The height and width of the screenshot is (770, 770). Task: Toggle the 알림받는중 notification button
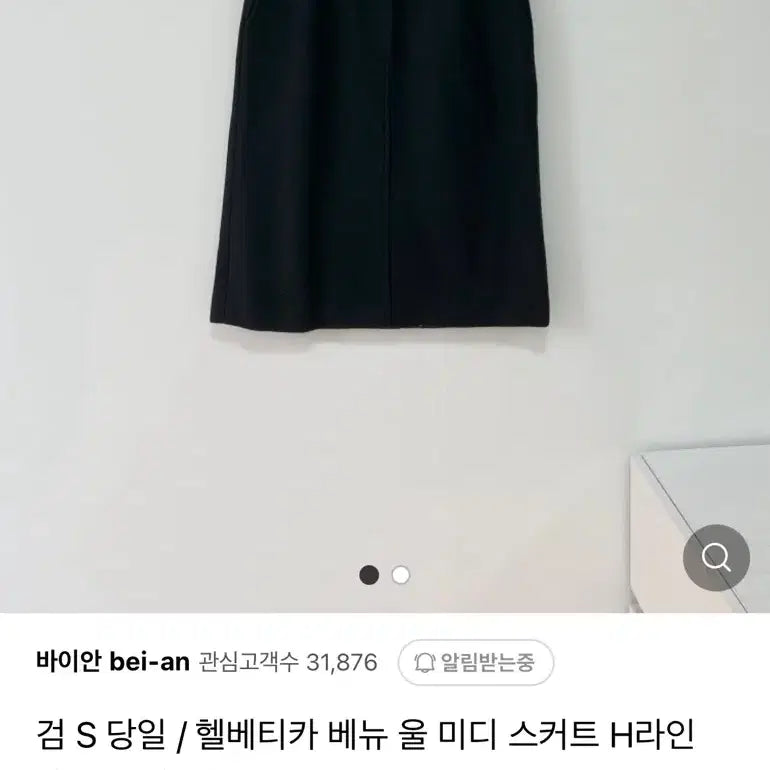(x=475, y=662)
